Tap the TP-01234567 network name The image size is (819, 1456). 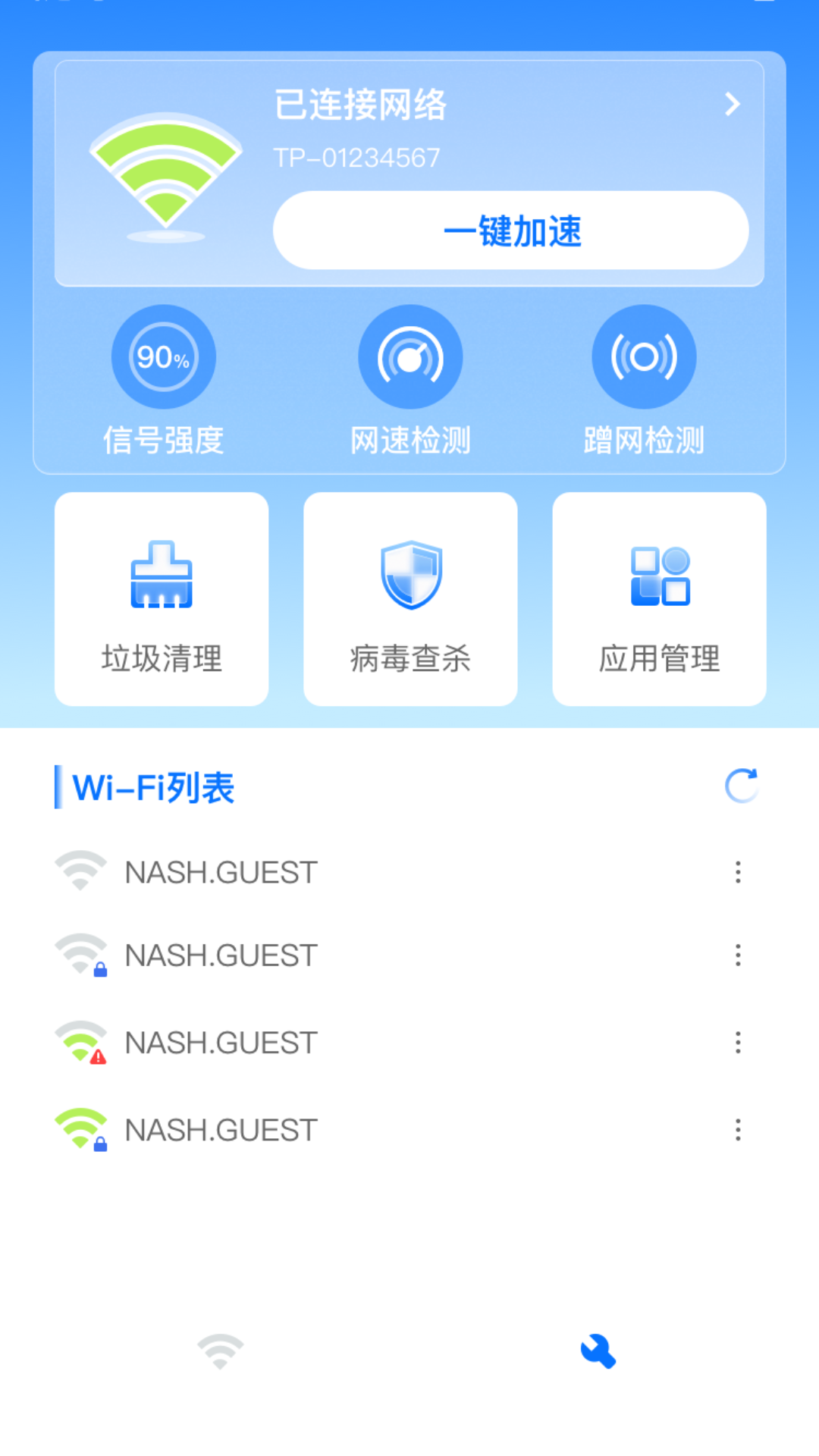(357, 156)
